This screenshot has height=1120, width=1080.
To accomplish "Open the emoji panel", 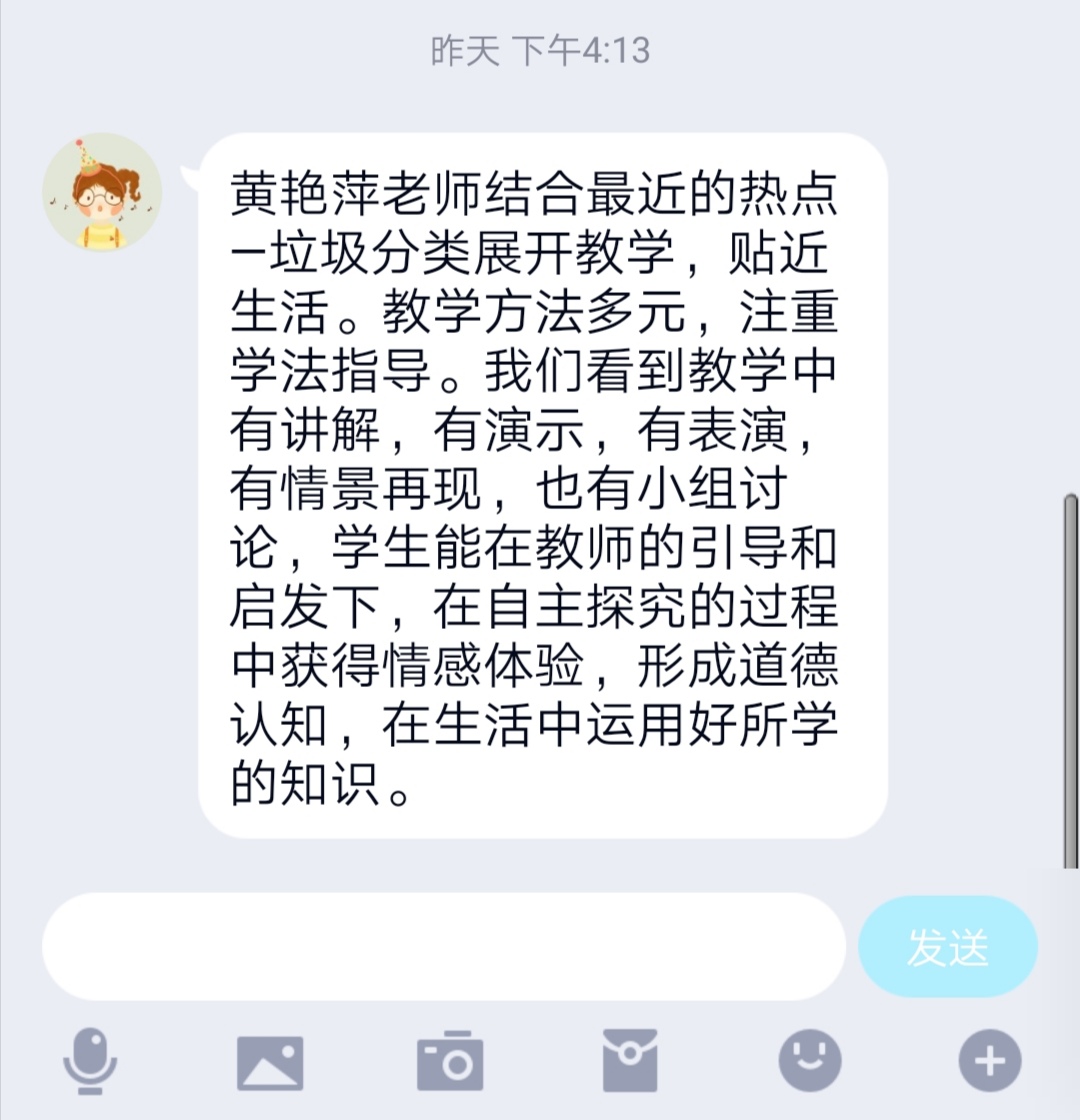I will (810, 1061).
